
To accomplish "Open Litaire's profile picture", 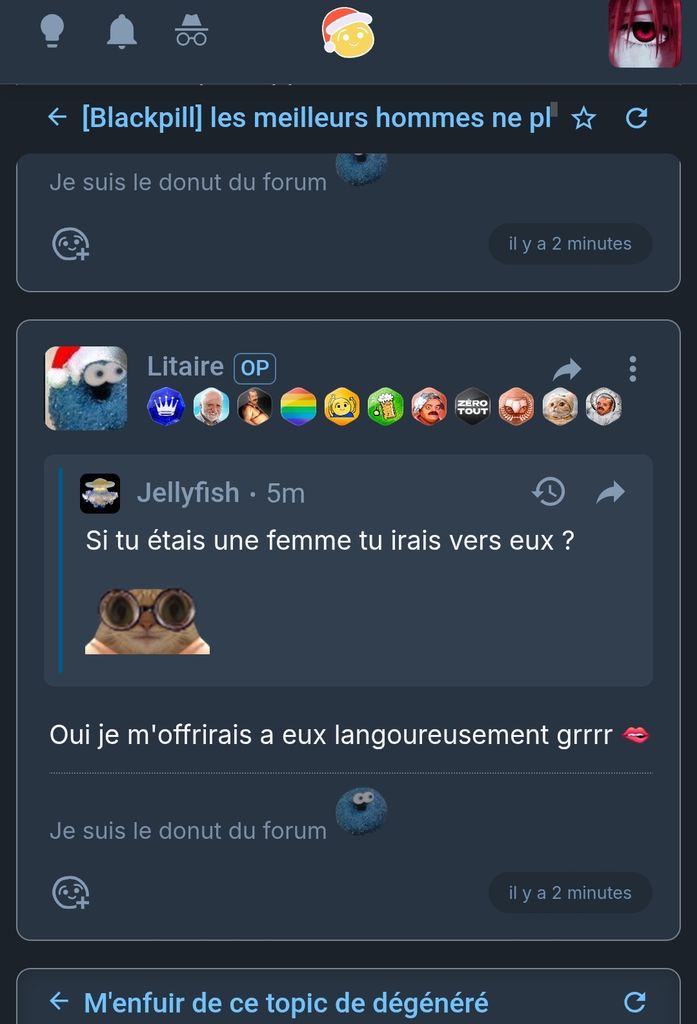I will coord(86,388).
